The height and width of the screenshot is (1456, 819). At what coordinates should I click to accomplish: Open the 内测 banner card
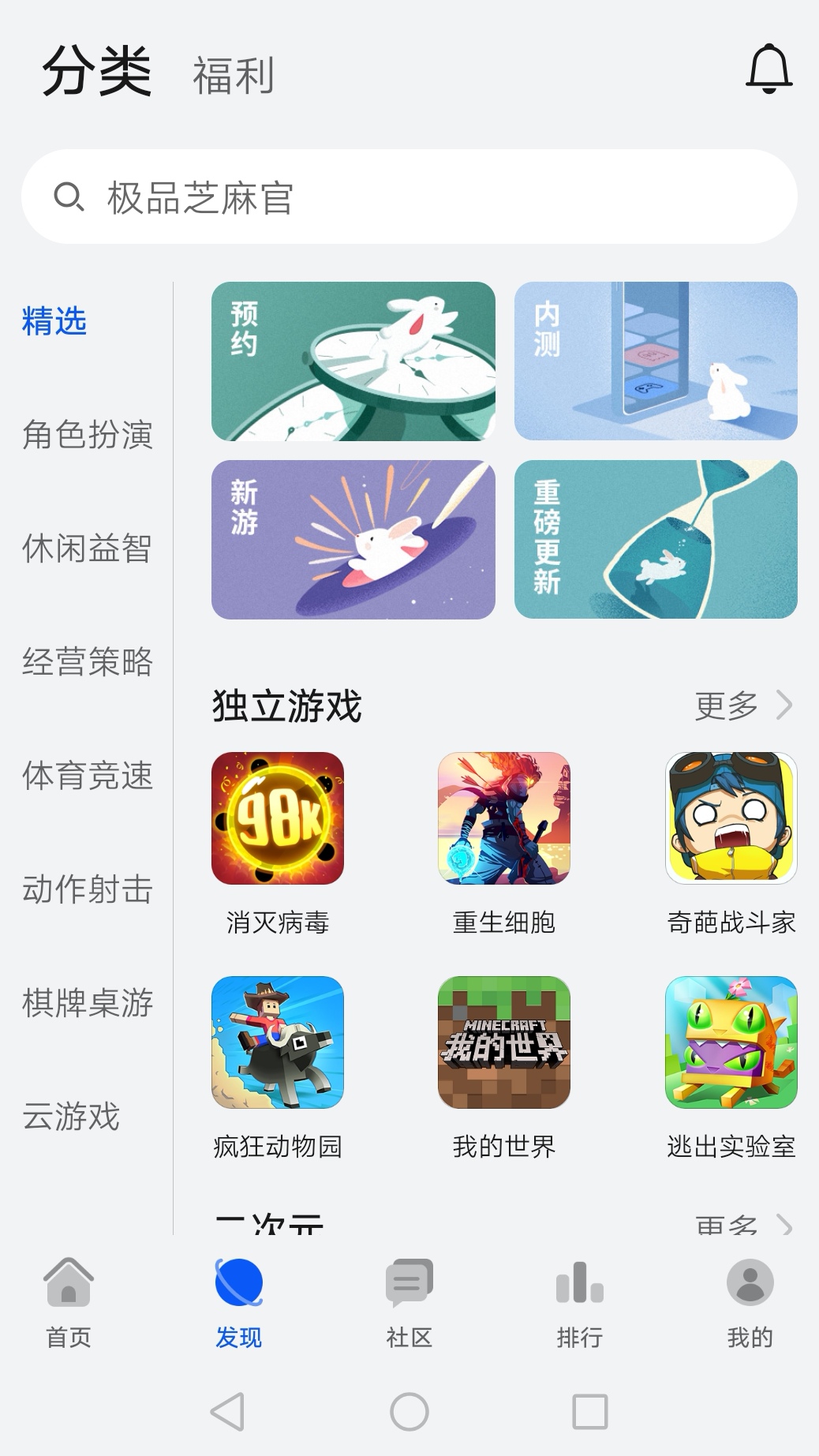pyautogui.click(x=656, y=361)
